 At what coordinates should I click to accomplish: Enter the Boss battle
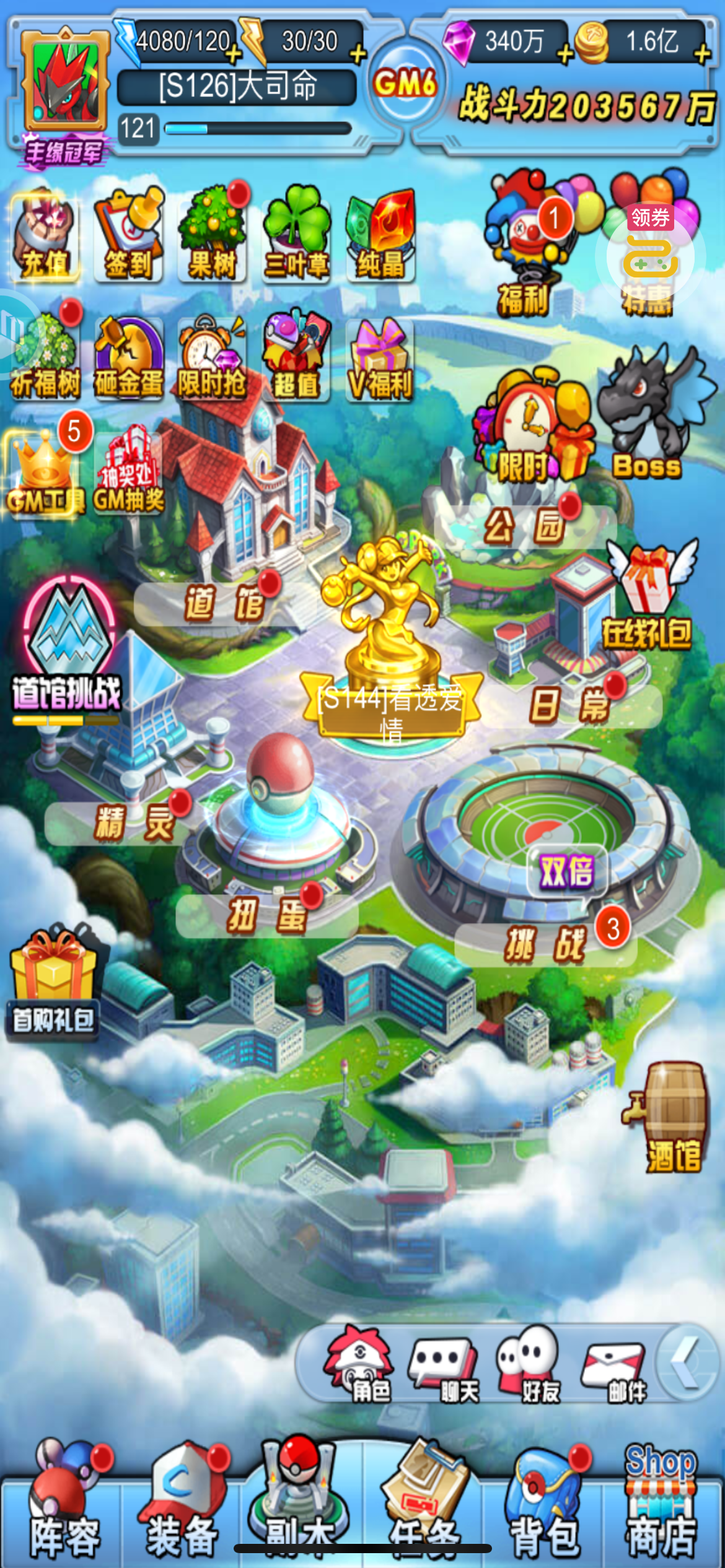651,416
